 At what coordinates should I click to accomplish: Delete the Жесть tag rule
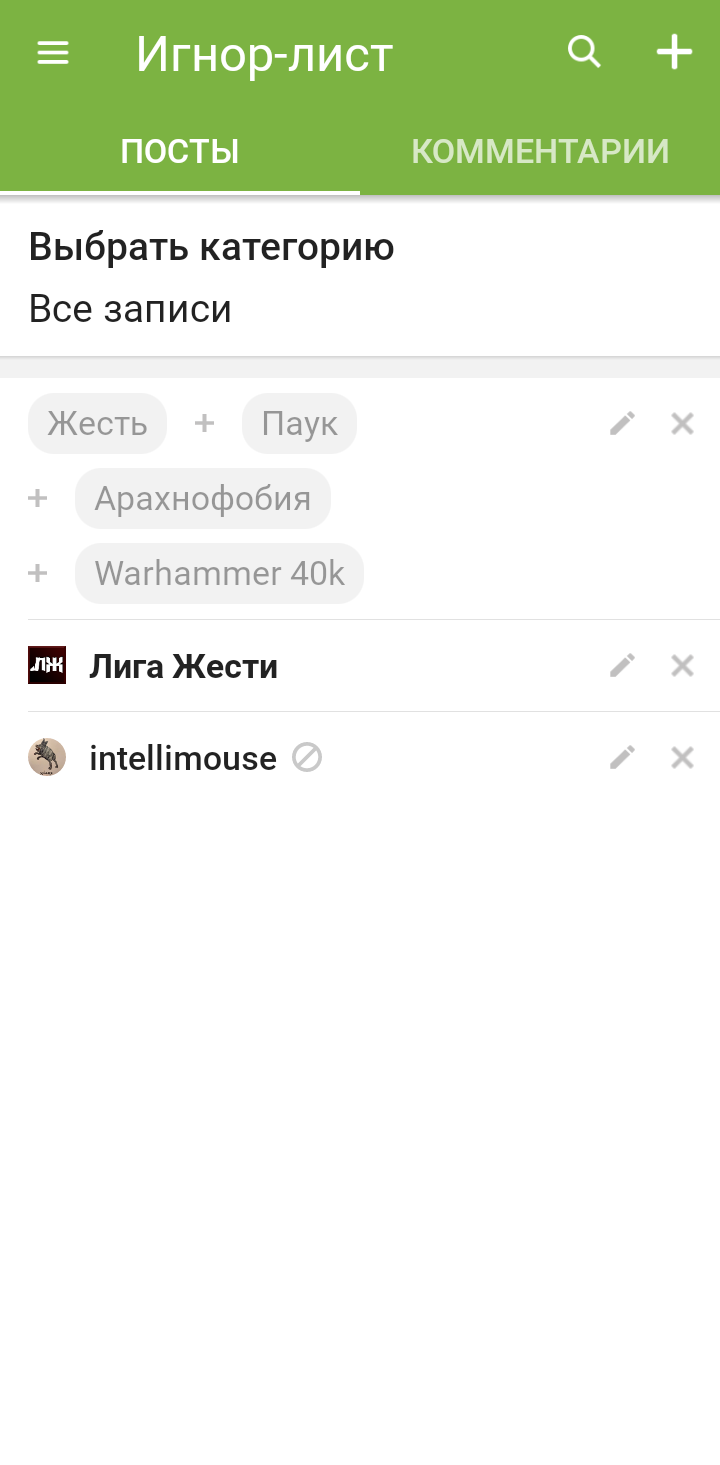coord(682,424)
